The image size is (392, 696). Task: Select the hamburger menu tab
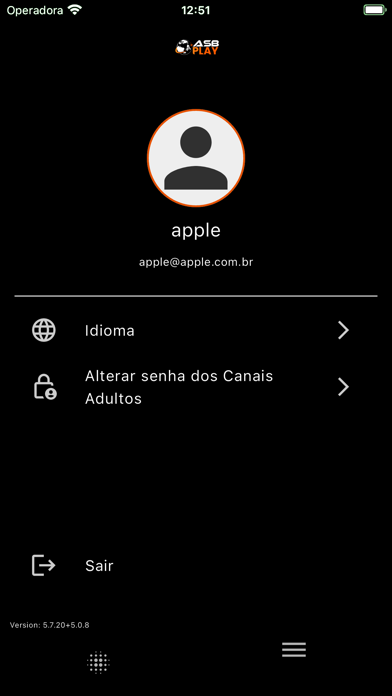(294, 650)
